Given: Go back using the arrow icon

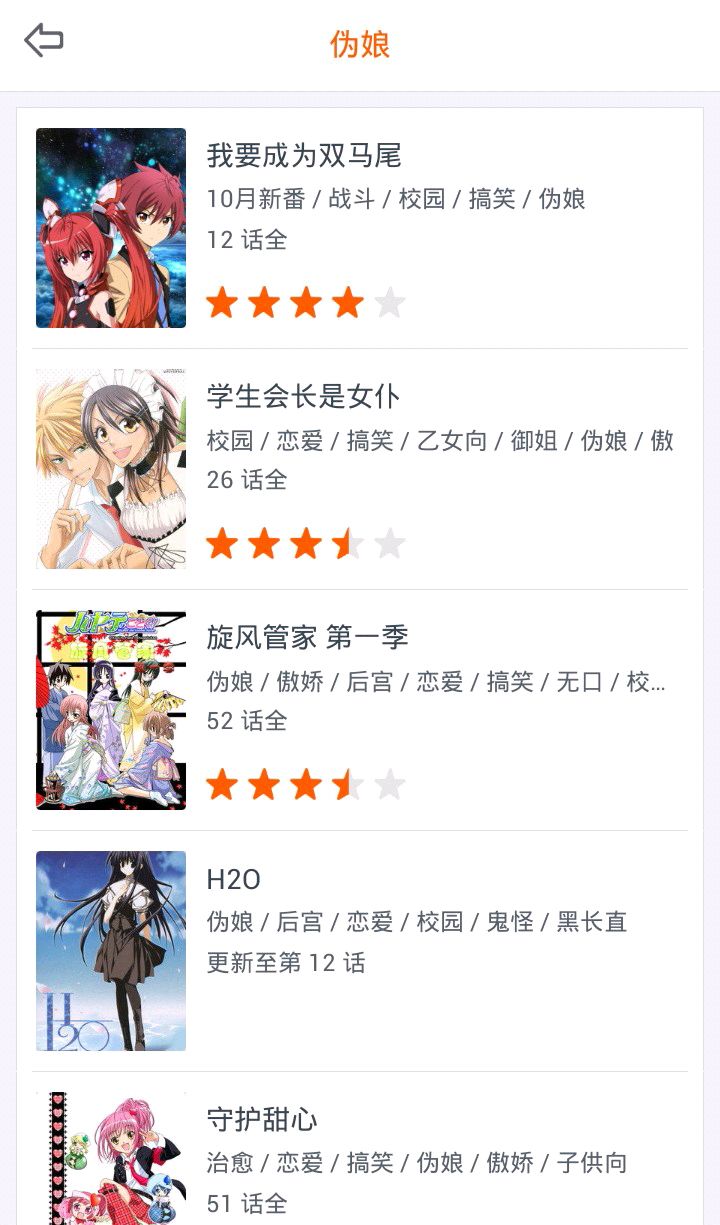Looking at the screenshot, I should click(44, 41).
